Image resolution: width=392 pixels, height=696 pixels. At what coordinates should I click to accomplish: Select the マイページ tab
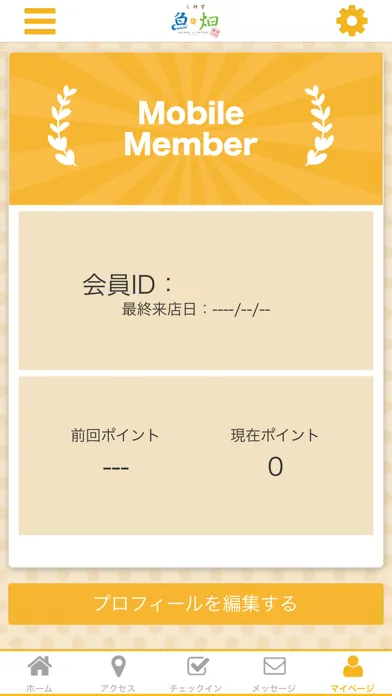pos(353,673)
